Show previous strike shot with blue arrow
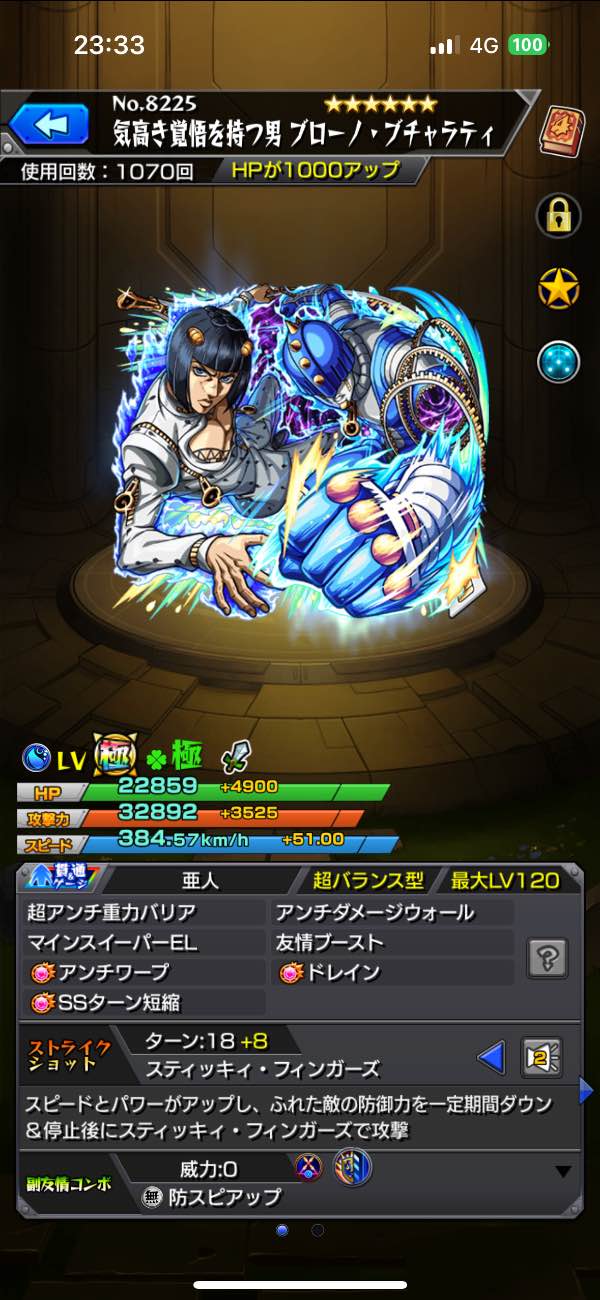Image resolution: width=600 pixels, height=1300 pixels. click(x=491, y=1056)
